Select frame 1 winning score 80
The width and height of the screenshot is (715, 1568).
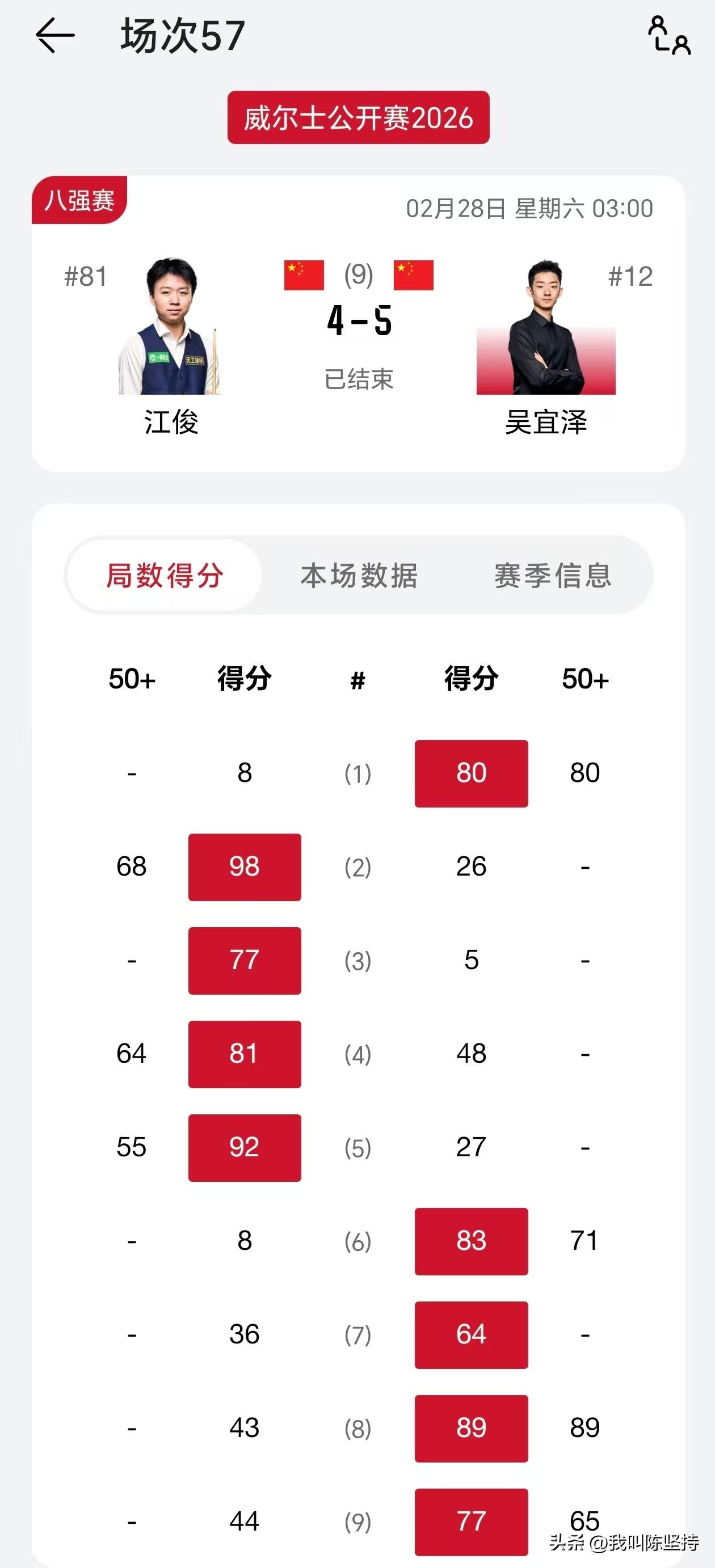click(472, 773)
